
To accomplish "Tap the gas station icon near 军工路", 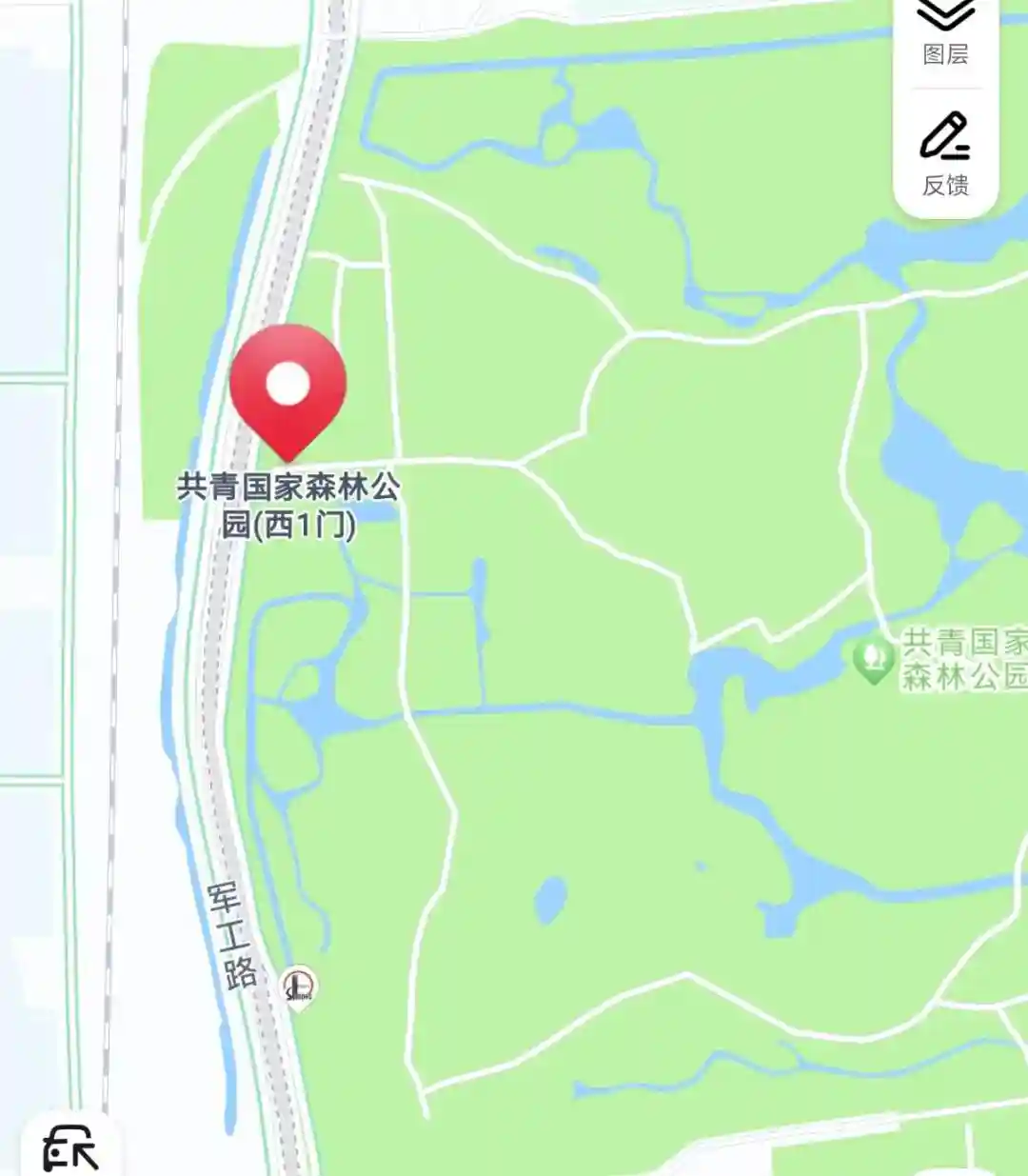I will pos(300,986).
